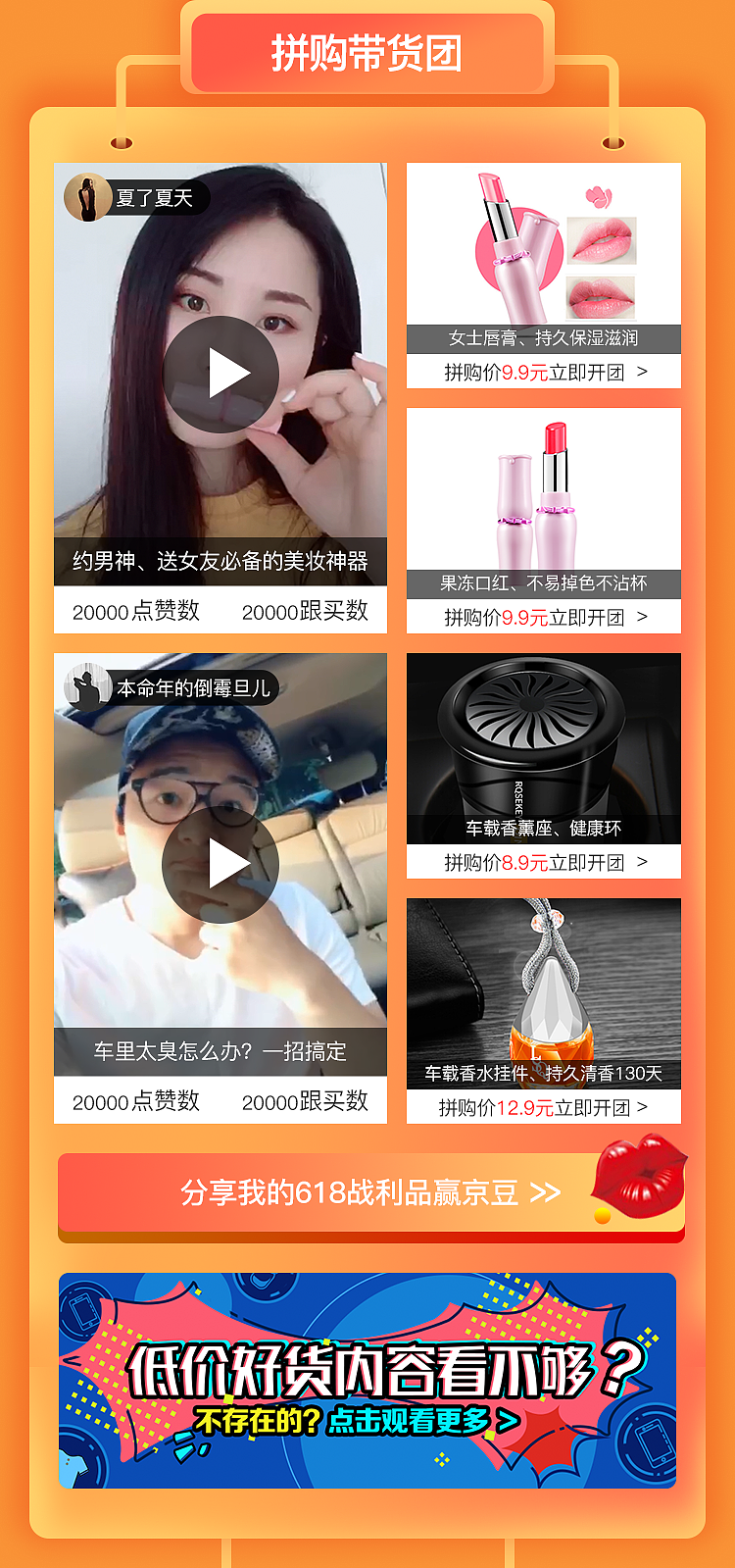Start group buy for 车载香水挂件
735x1568 pixels.
[x=544, y=1107]
